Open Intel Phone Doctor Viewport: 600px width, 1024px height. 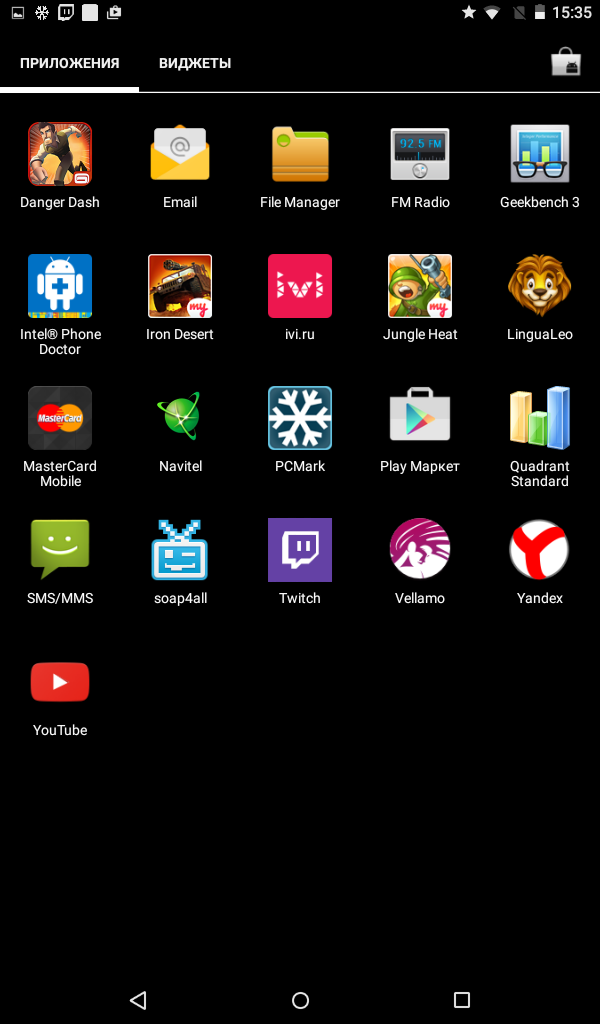tap(60, 286)
